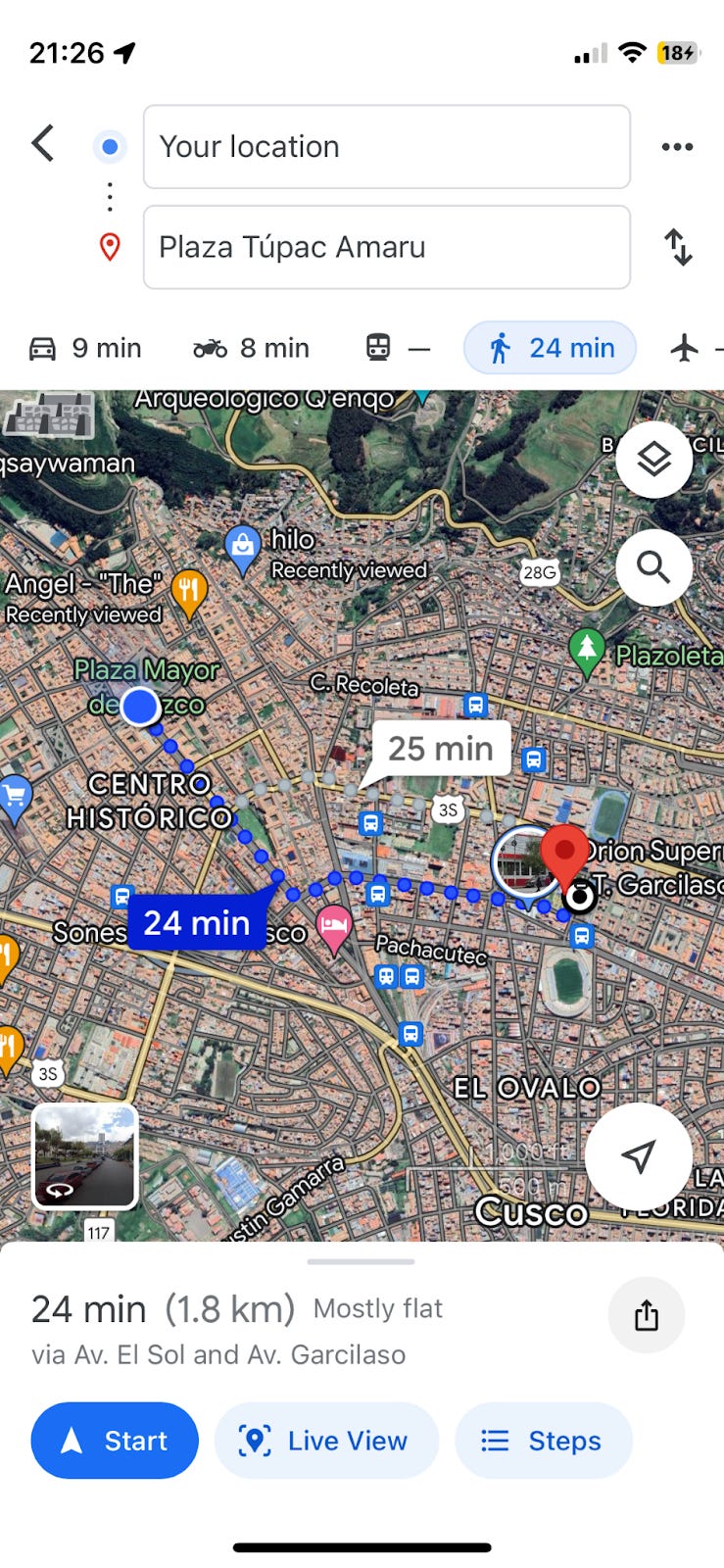Choose the alternate 25 min route
Image resolution: width=724 pixels, height=1568 pixels.
tap(441, 749)
